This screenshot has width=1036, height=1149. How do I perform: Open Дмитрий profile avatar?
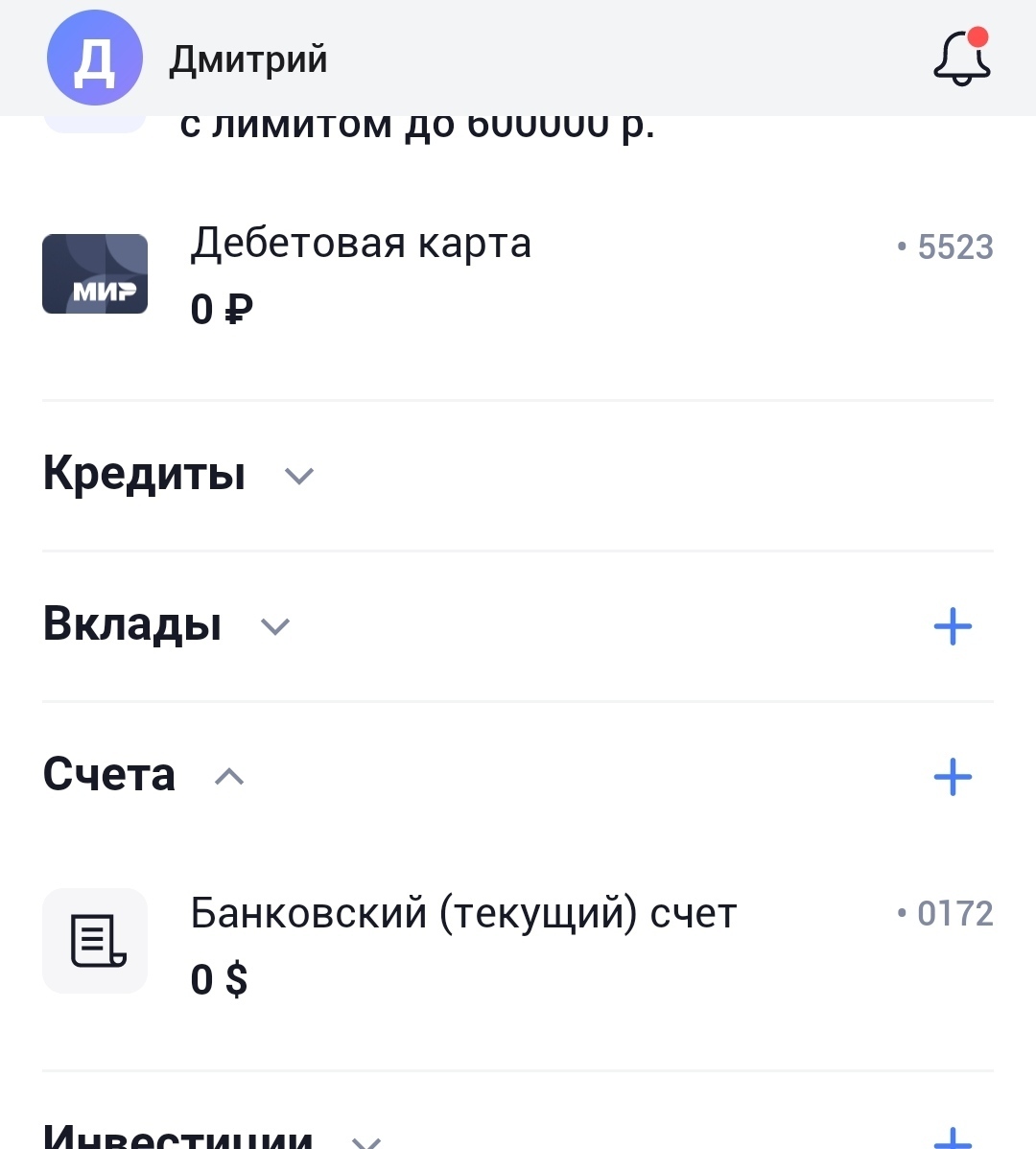coord(94,59)
